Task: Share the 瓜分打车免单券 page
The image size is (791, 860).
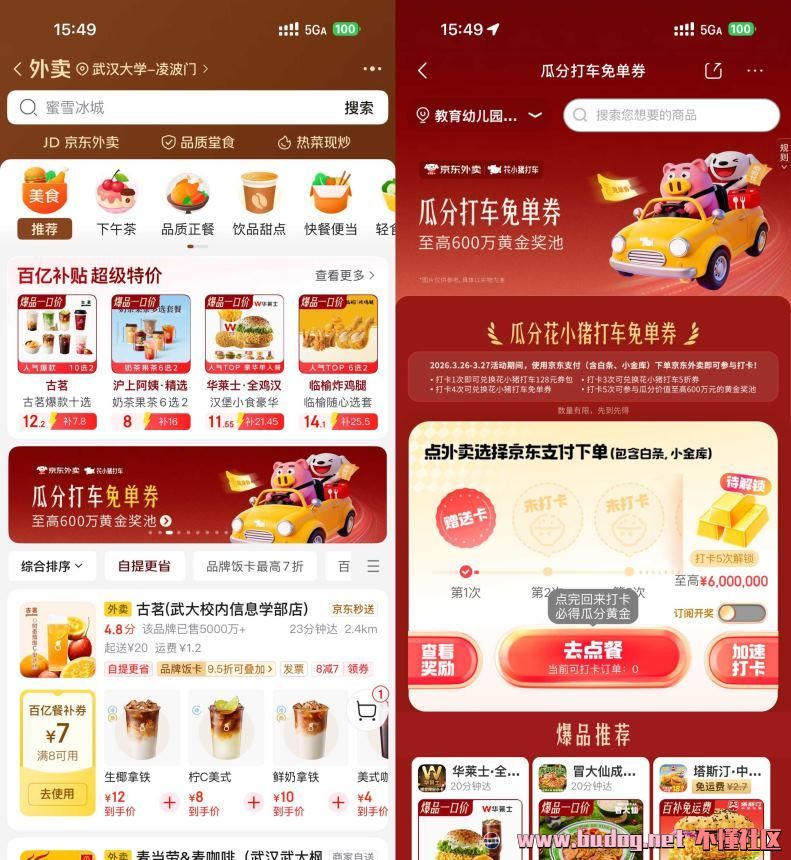Action: coord(713,70)
